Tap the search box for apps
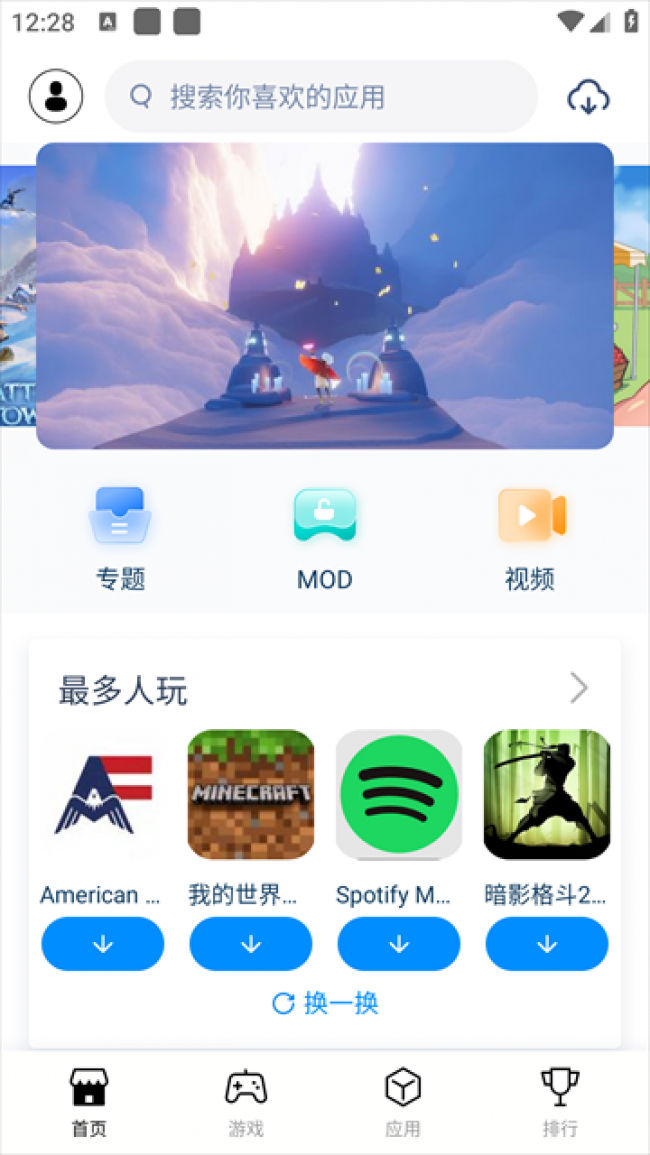The image size is (650, 1155). 320,97
